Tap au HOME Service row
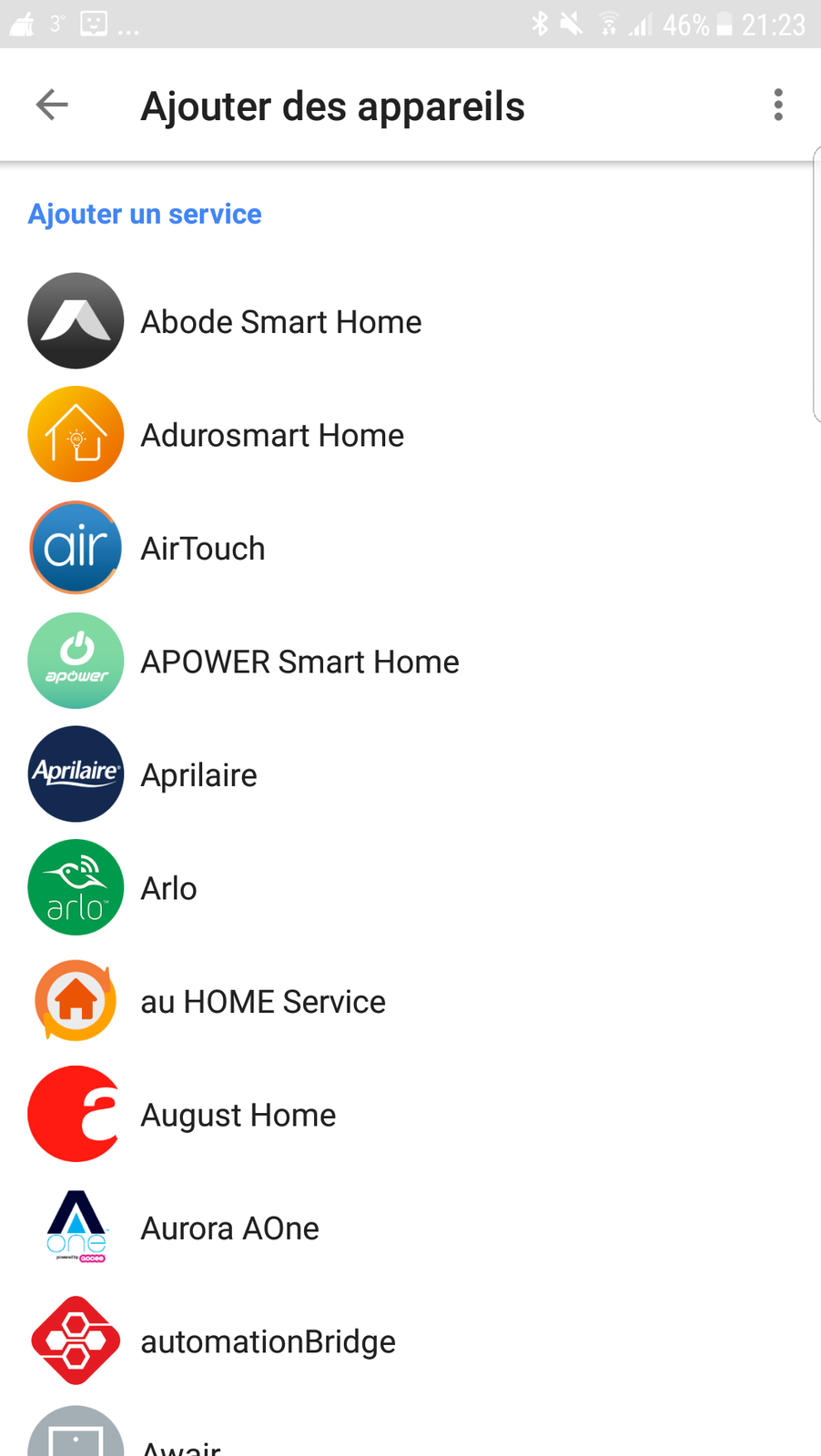Screen dimensions: 821x1456 (x=262, y=1002)
